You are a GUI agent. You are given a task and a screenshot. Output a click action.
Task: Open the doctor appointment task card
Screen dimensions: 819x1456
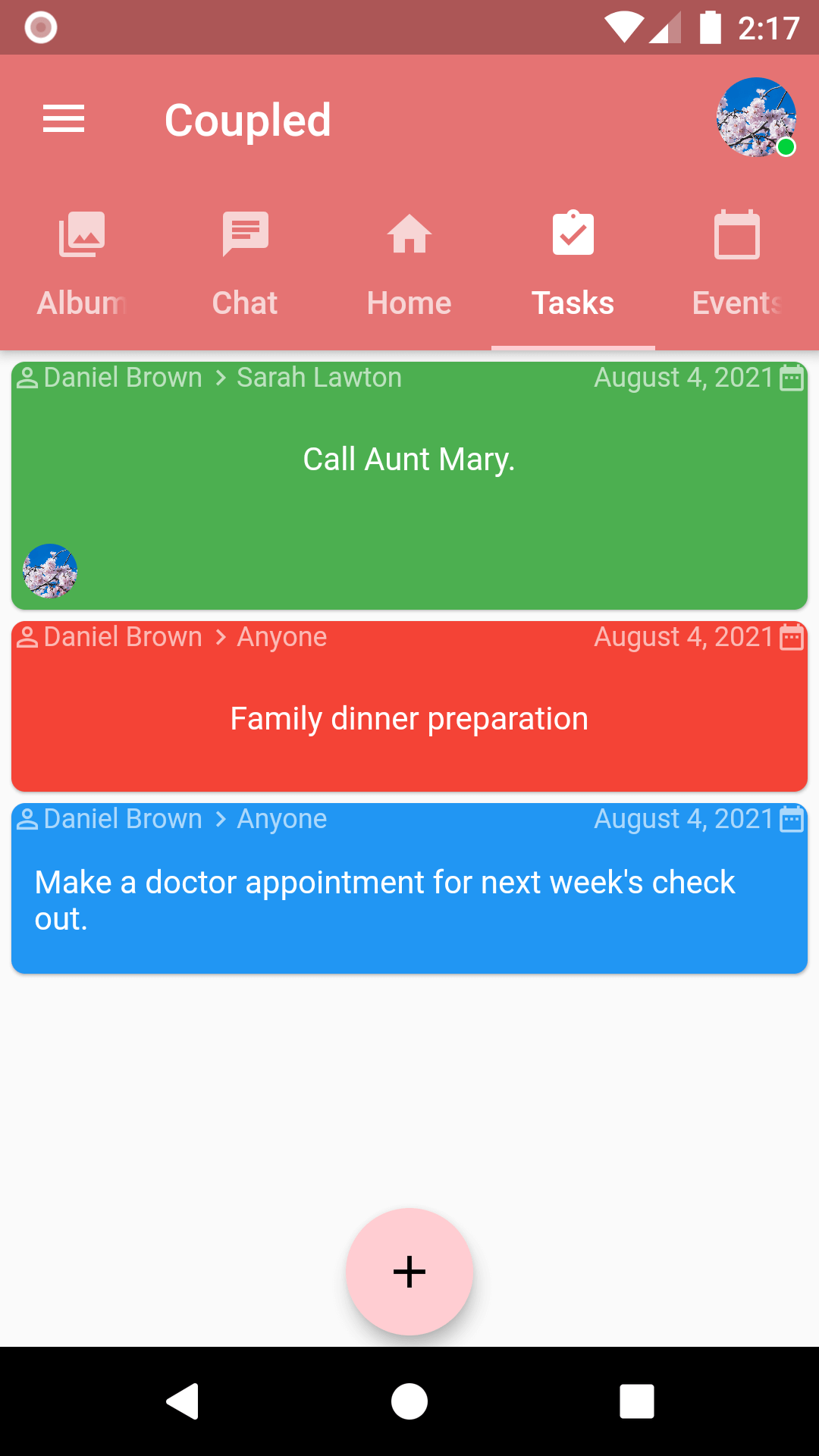[x=409, y=899]
